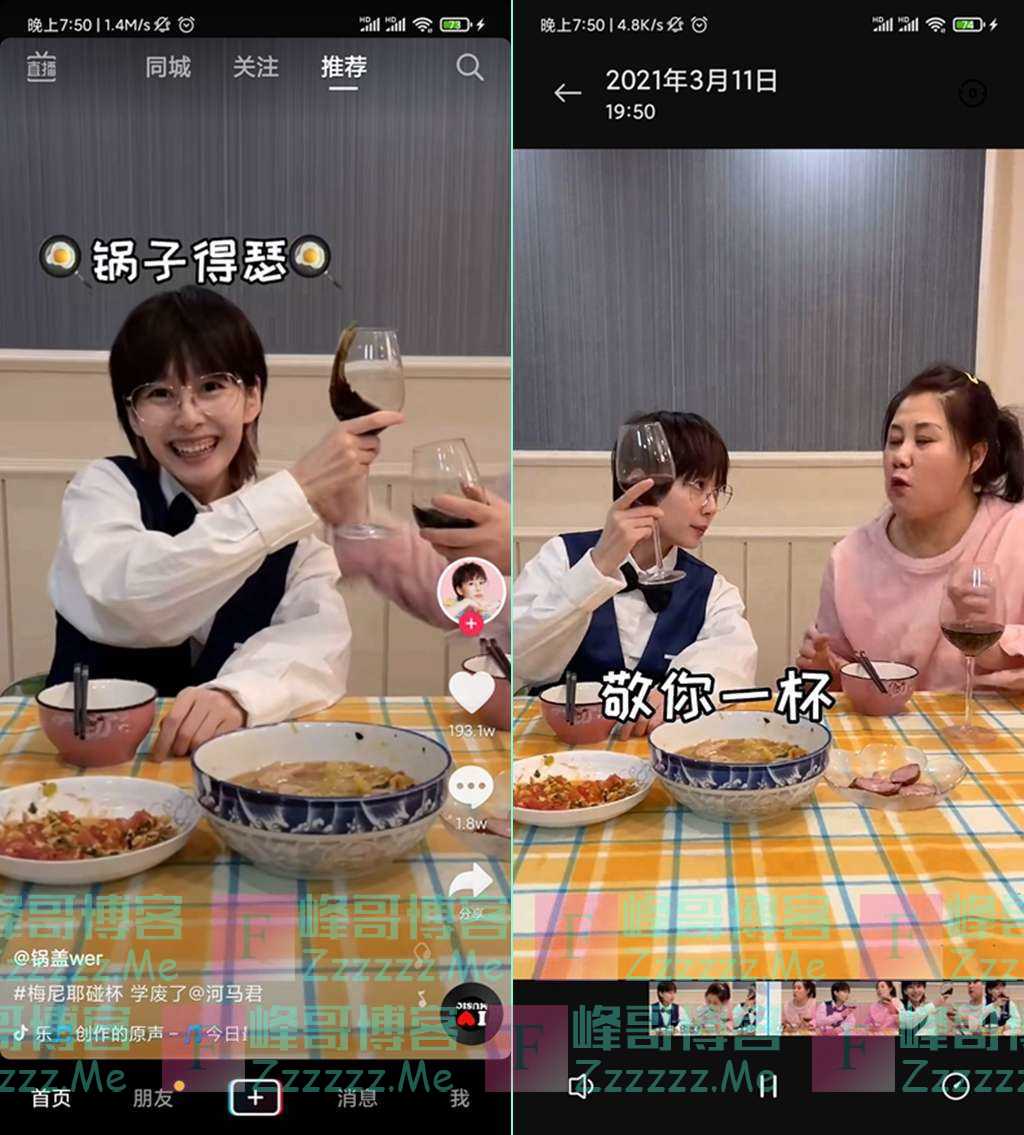The width and height of the screenshot is (1024, 1135).
Task: Mute the gallery video sound
Action: click(580, 1086)
